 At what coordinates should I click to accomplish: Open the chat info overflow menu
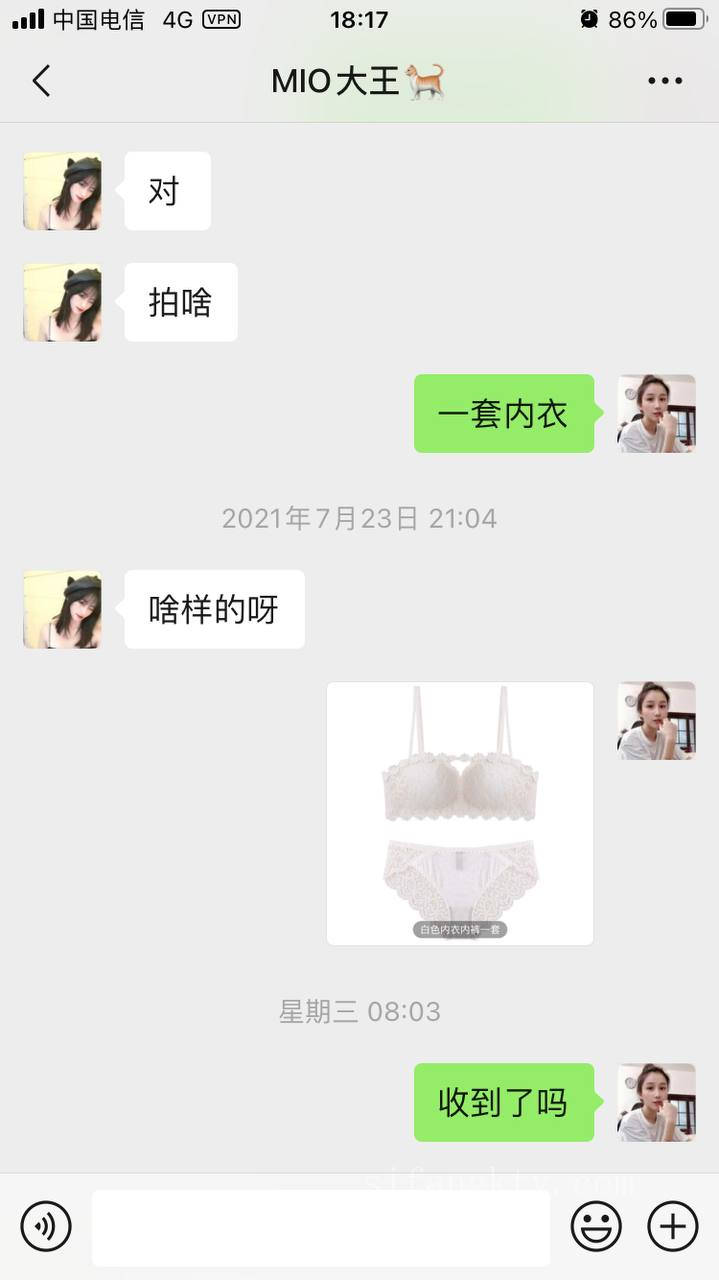coord(665,81)
